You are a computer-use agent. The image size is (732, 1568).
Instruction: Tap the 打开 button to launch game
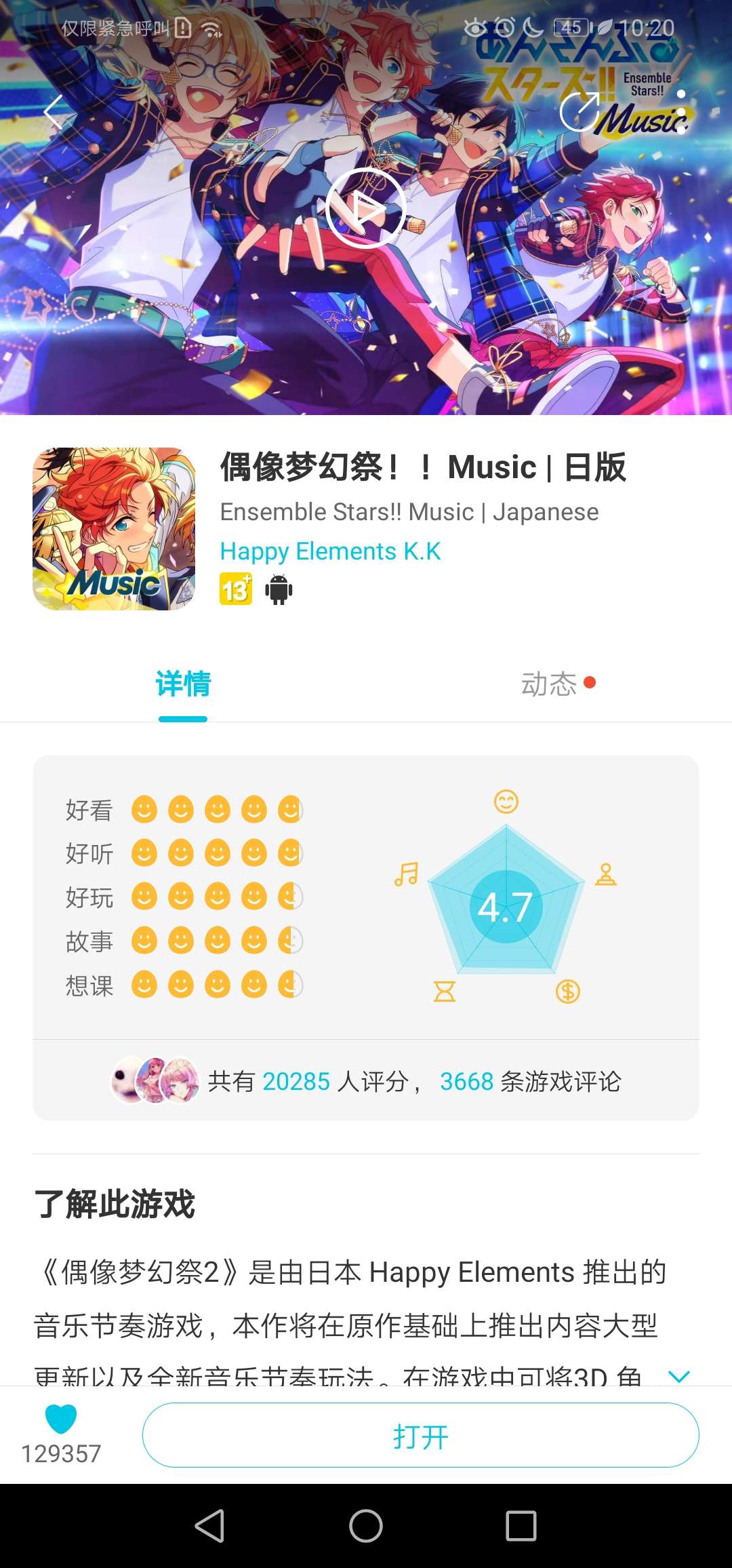pos(420,1435)
